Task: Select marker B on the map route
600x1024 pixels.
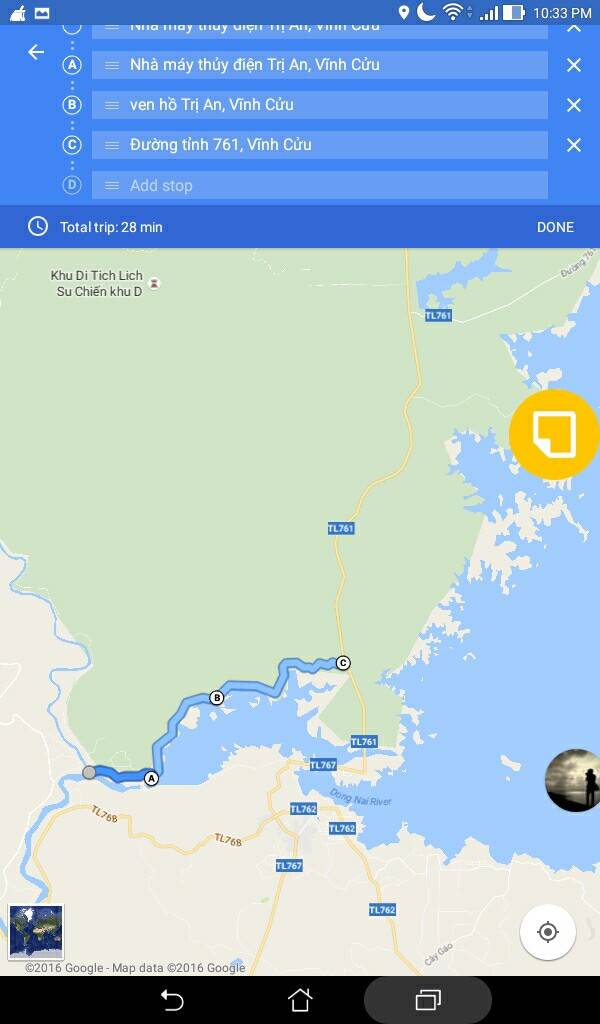Action: (x=216, y=698)
